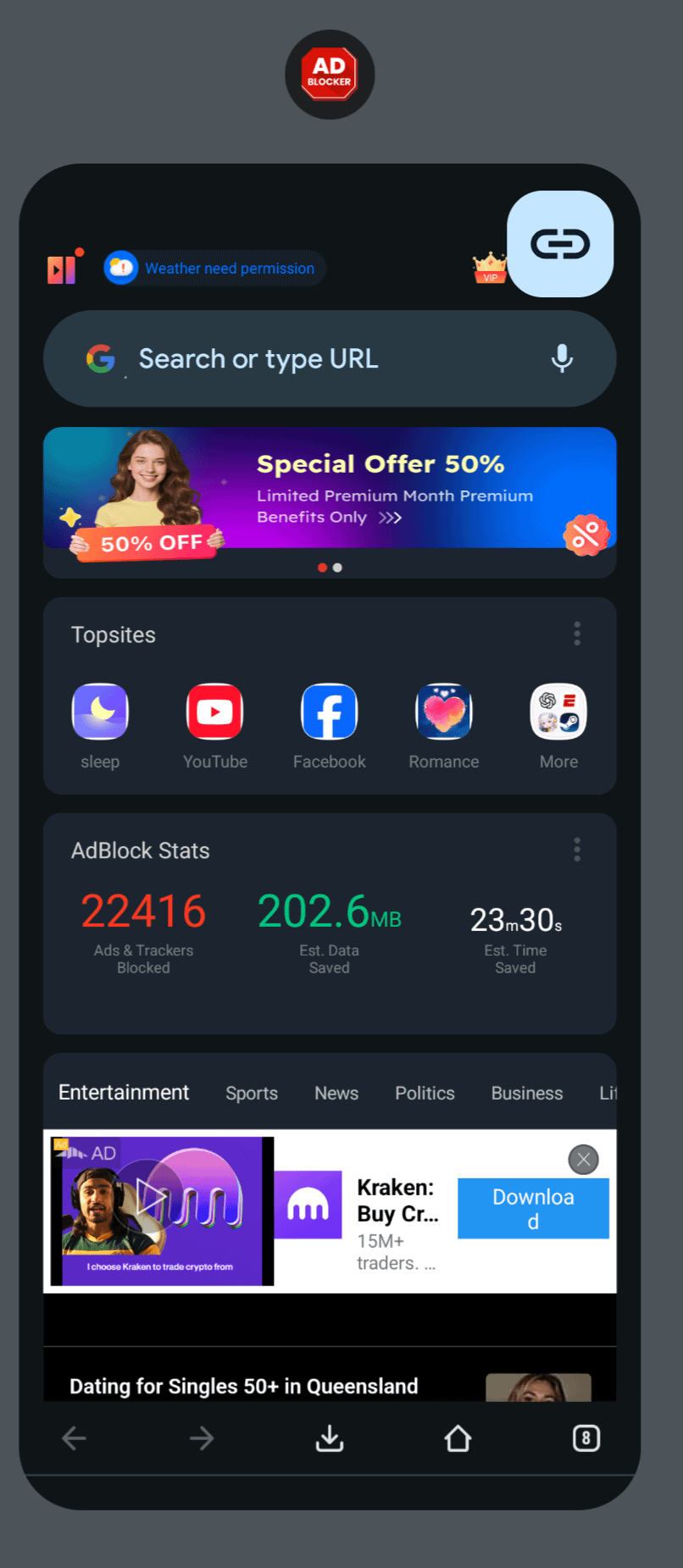Open the Topsites overflow menu
The width and height of the screenshot is (683, 1568).
click(577, 634)
